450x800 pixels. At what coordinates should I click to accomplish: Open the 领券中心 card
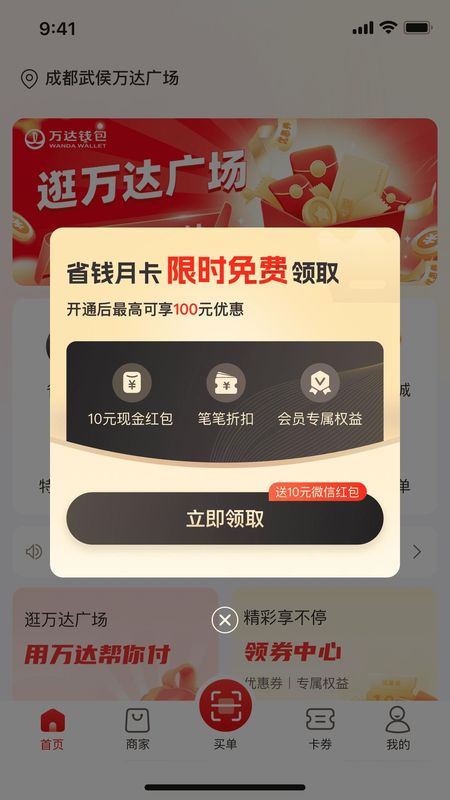[x=334, y=644]
